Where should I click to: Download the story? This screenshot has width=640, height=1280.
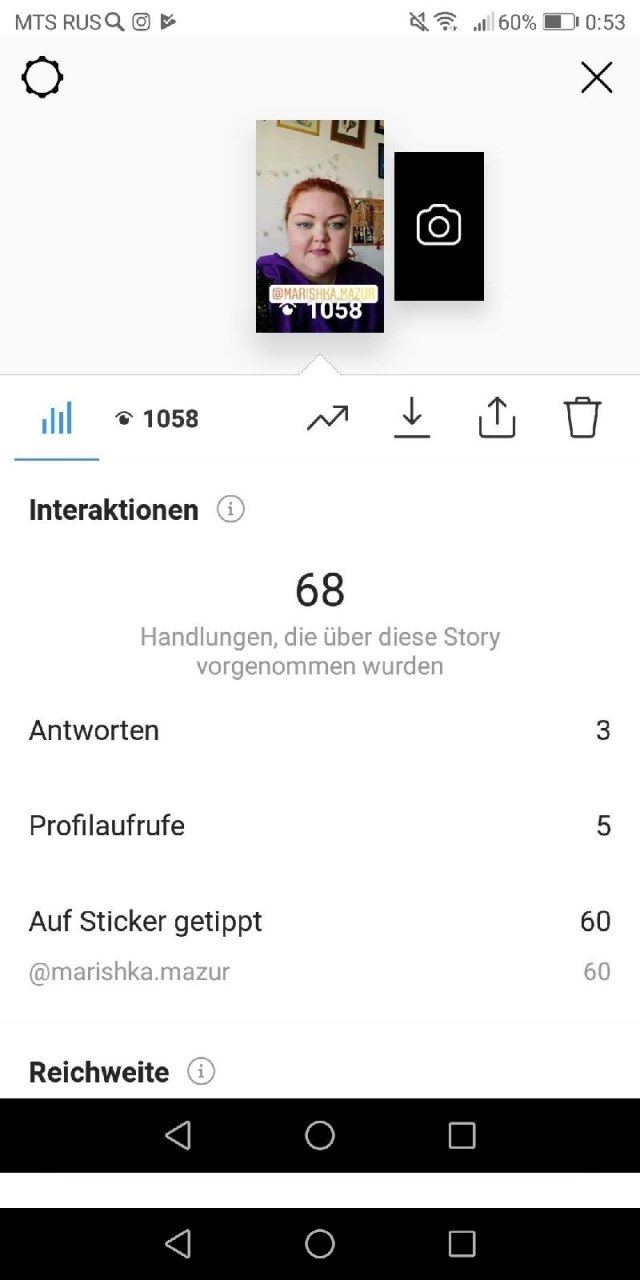(x=411, y=418)
